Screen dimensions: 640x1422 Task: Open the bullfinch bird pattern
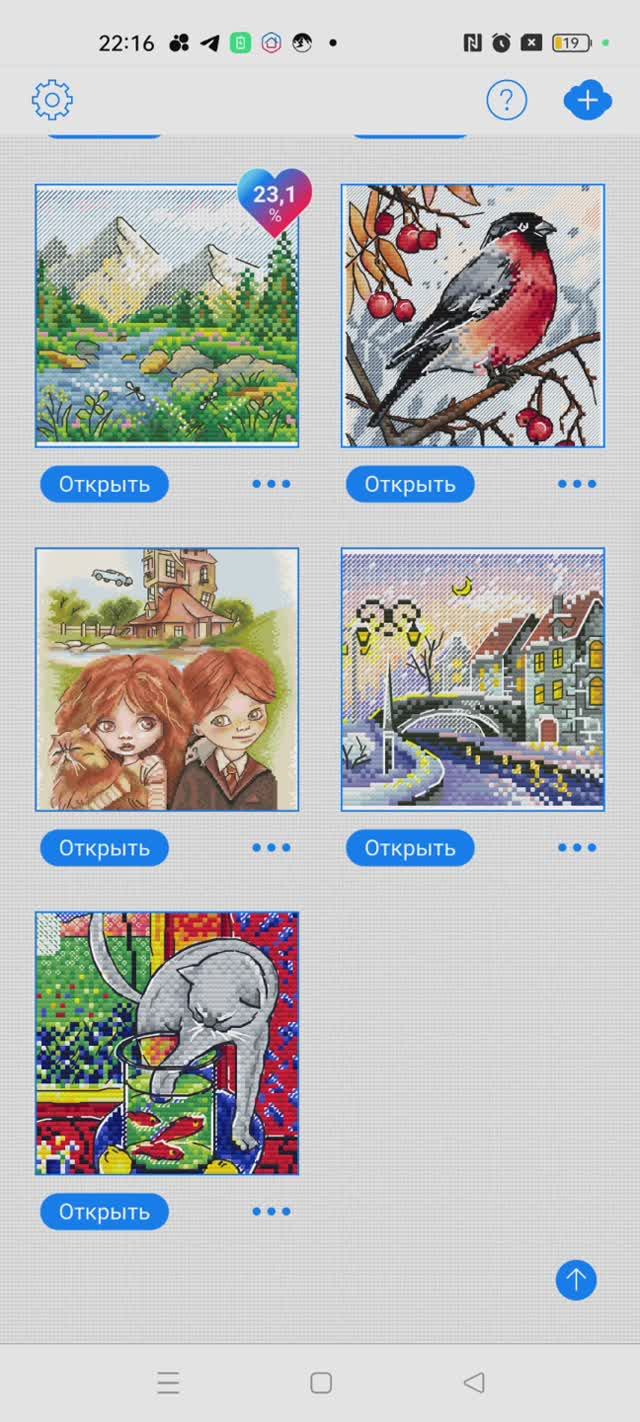click(x=472, y=315)
